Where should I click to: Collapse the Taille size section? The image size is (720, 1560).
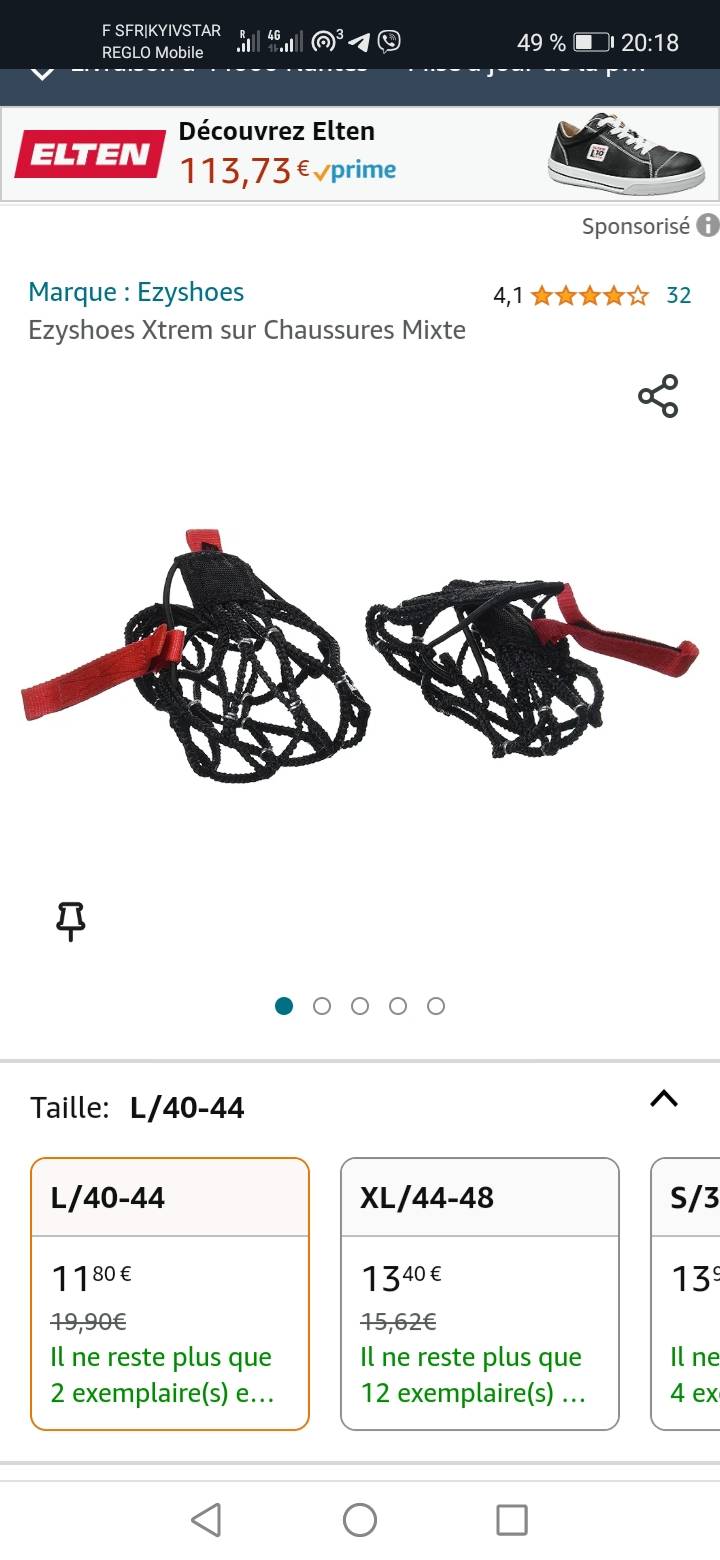coord(664,1098)
